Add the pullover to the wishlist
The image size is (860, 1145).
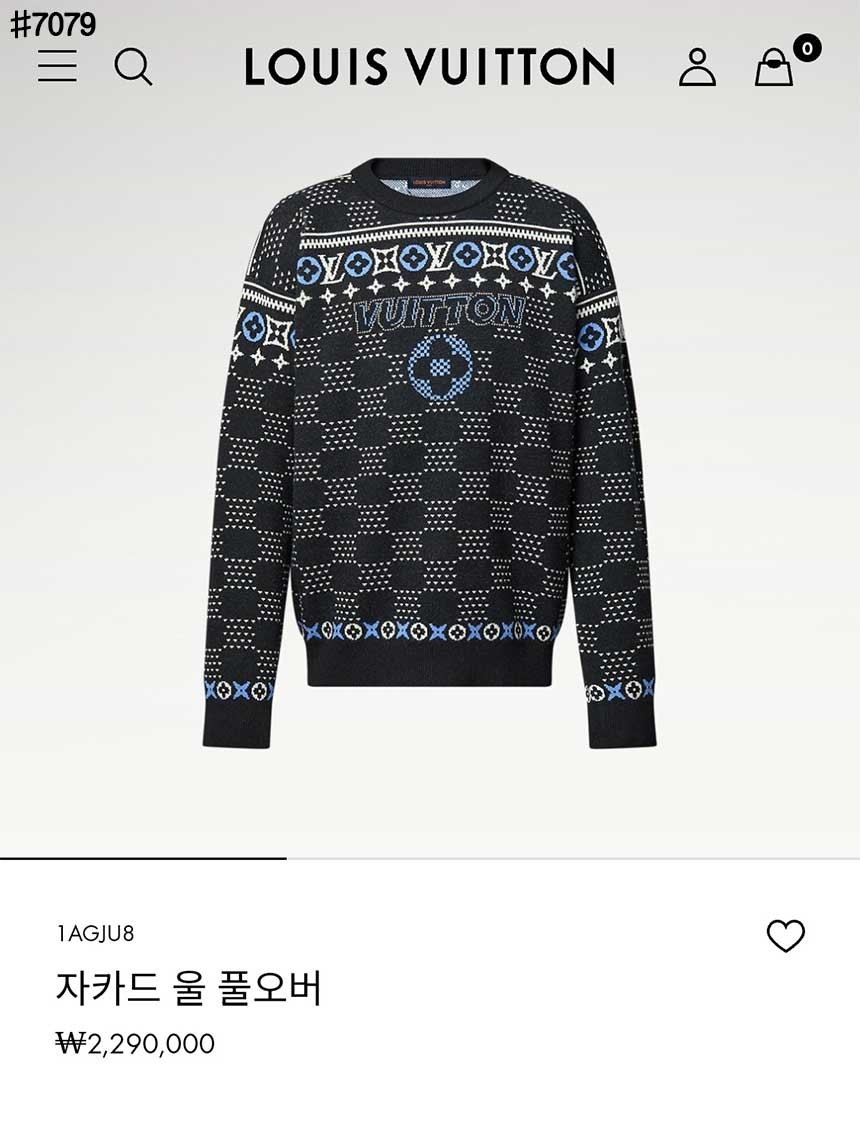(785, 936)
